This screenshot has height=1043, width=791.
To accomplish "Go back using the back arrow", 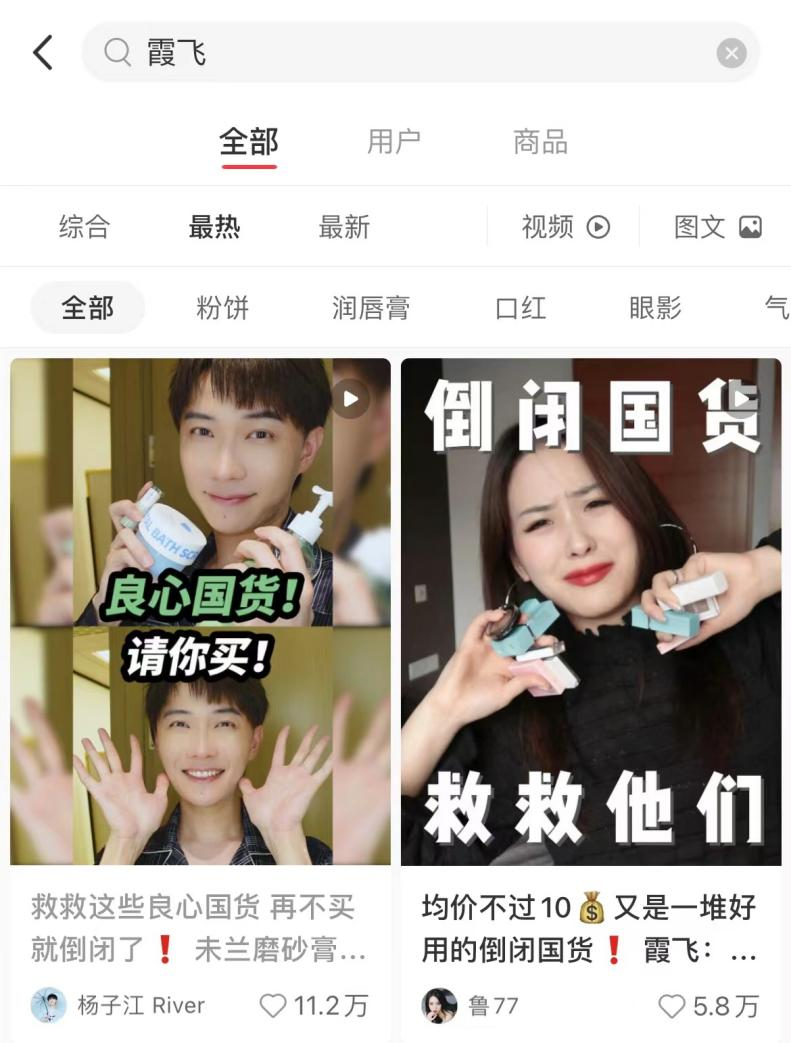I will (x=43, y=53).
